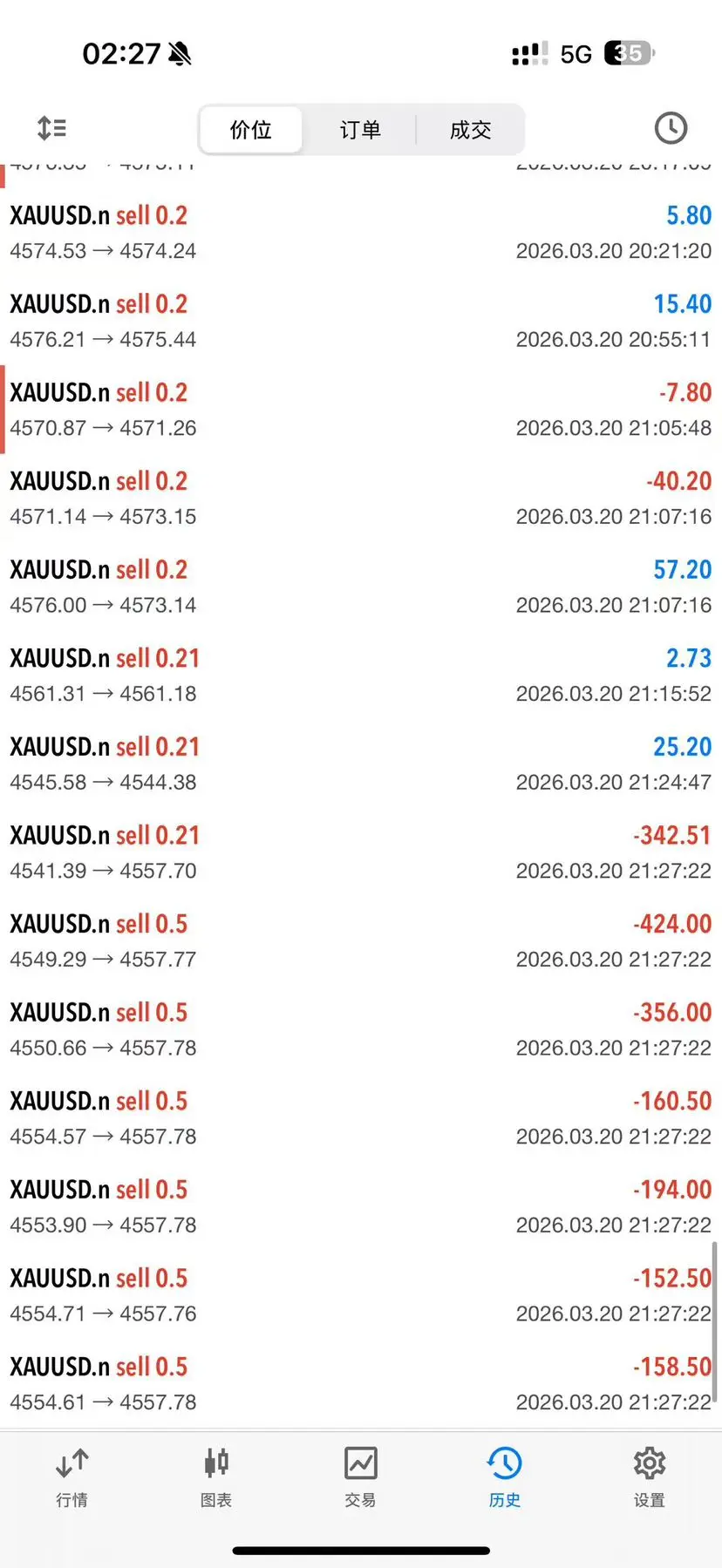722x1568 pixels.
Task: Open the trade showing -194.00 loss
Action: (x=361, y=1206)
